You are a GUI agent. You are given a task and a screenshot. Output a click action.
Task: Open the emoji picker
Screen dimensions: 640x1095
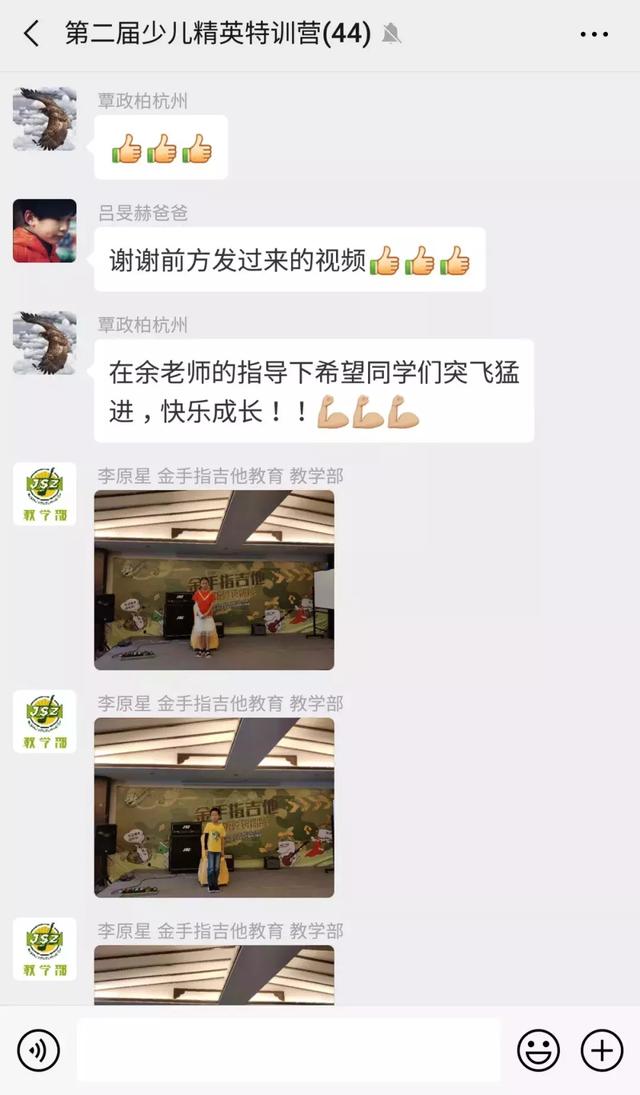tap(538, 1050)
